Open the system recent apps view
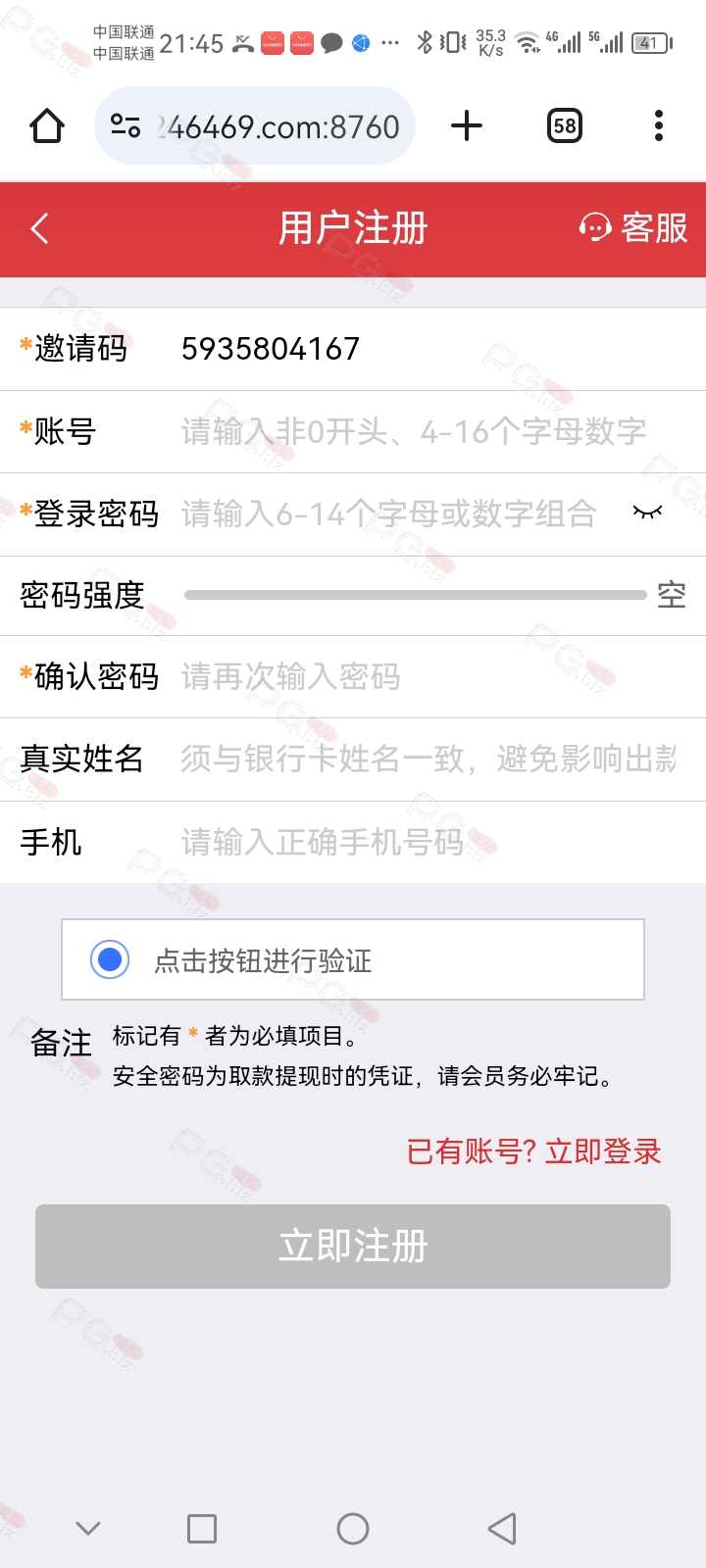 click(x=202, y=1528)
